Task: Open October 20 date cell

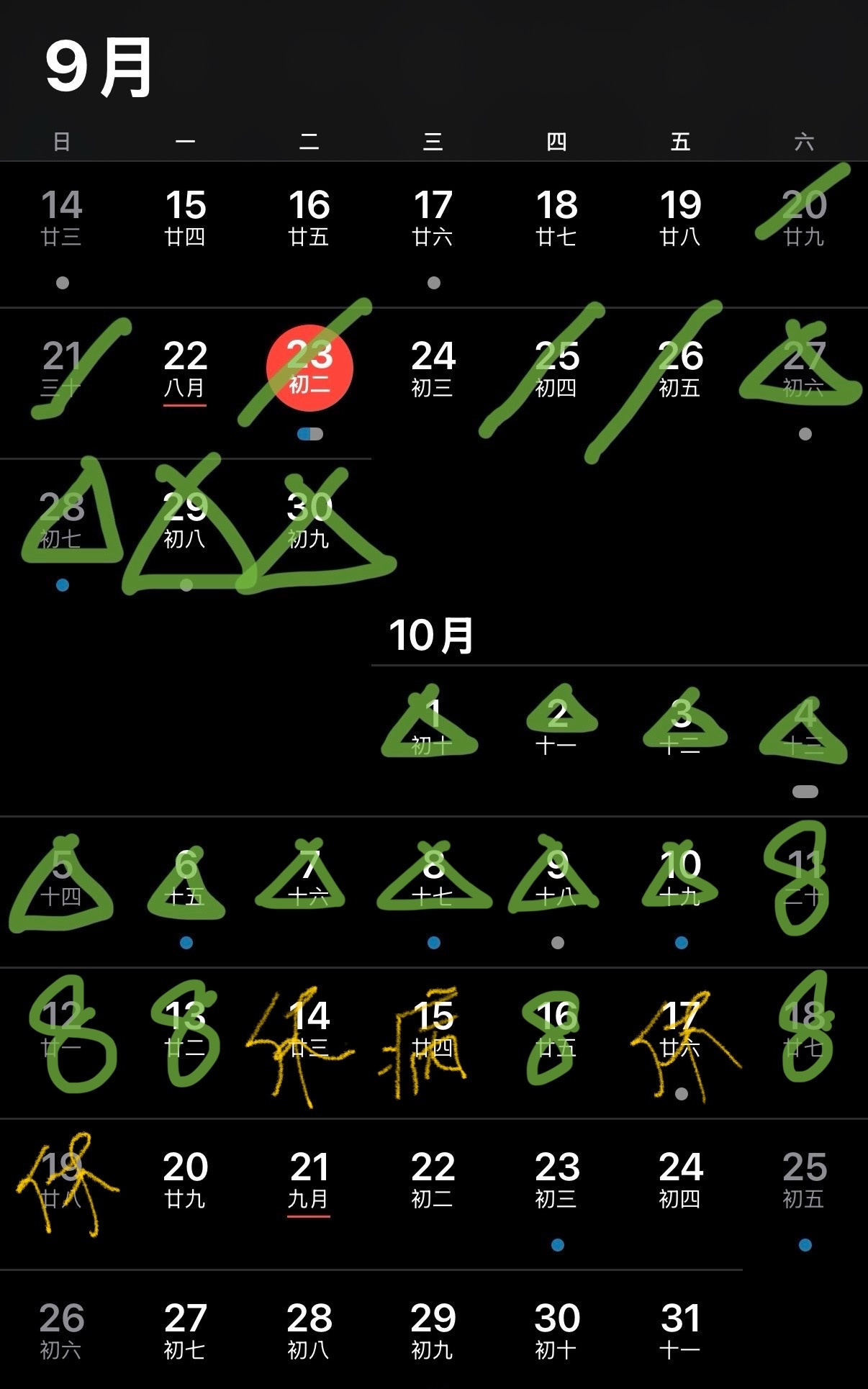Action: [x=186, y=1179]
